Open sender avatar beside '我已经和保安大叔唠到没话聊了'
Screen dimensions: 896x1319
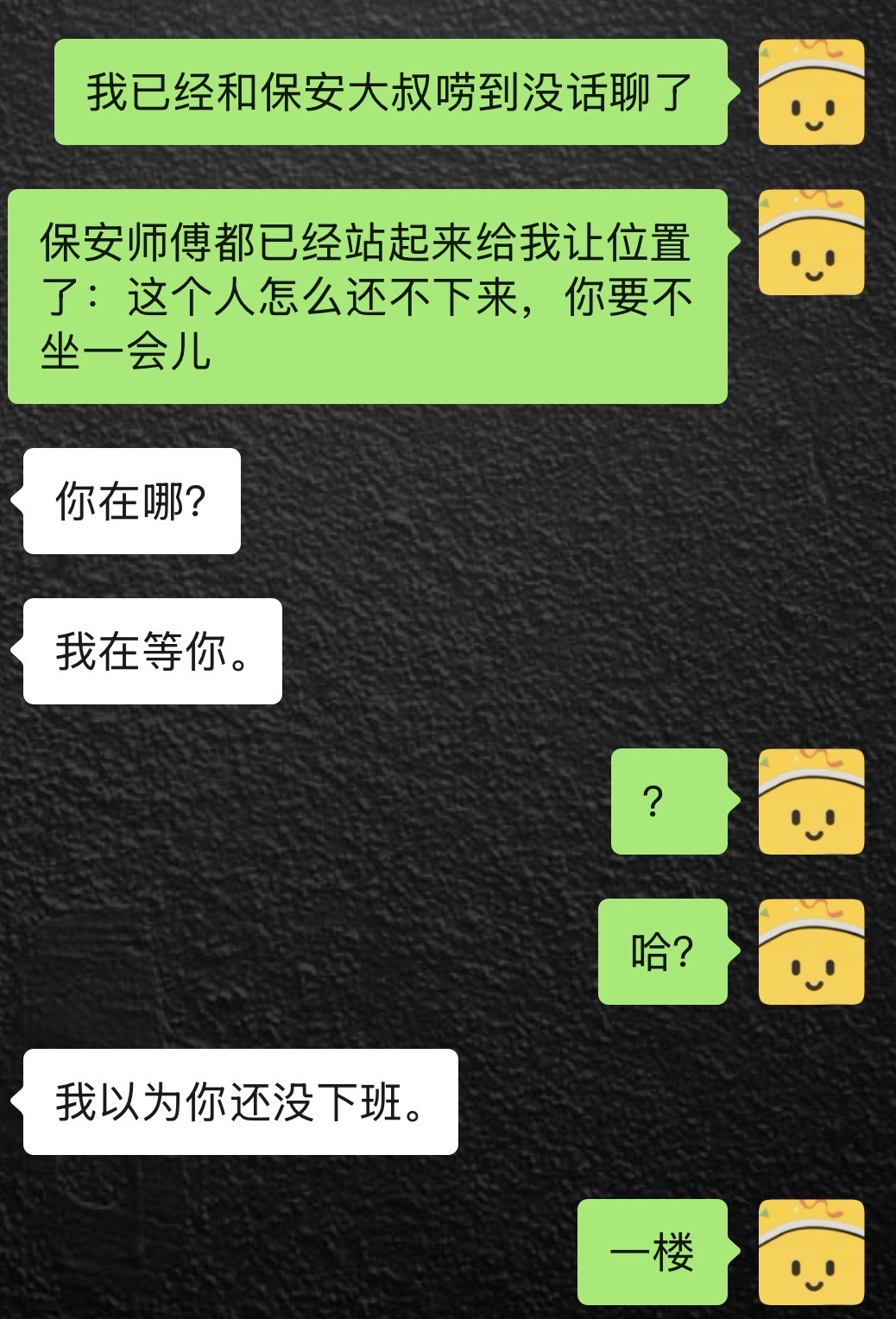point(811,92)
